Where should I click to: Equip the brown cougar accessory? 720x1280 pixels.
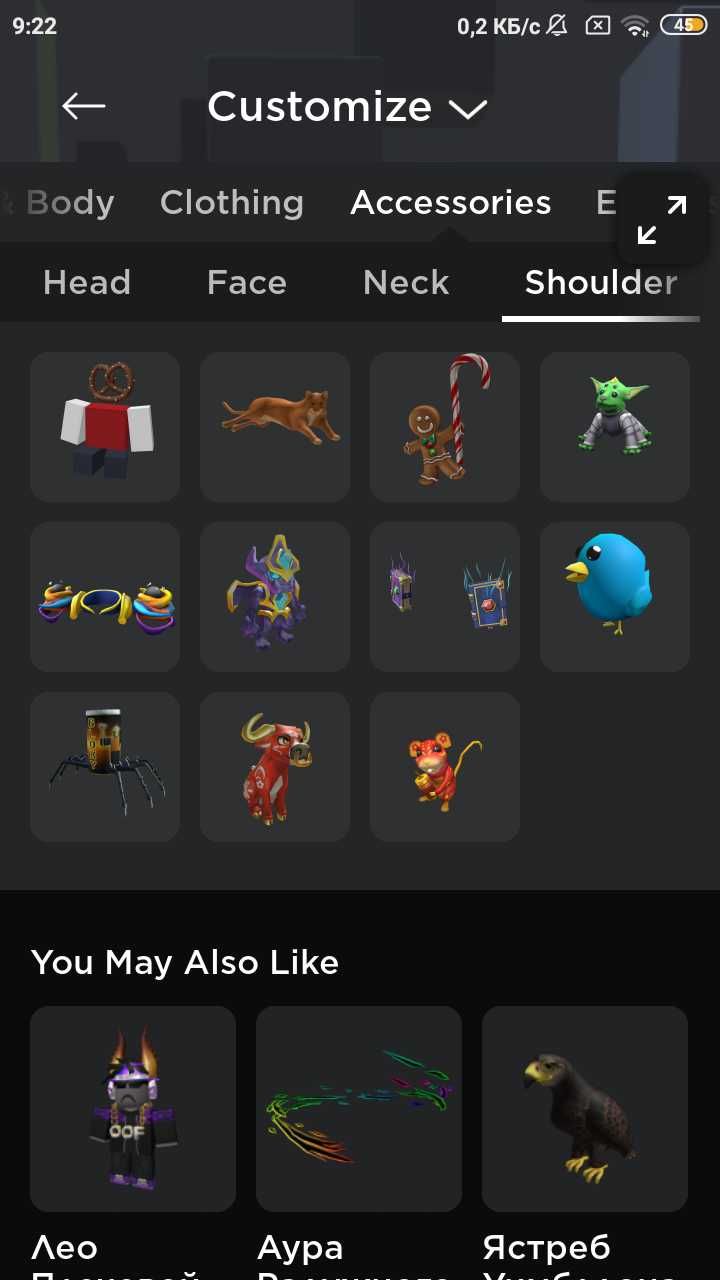275,427
